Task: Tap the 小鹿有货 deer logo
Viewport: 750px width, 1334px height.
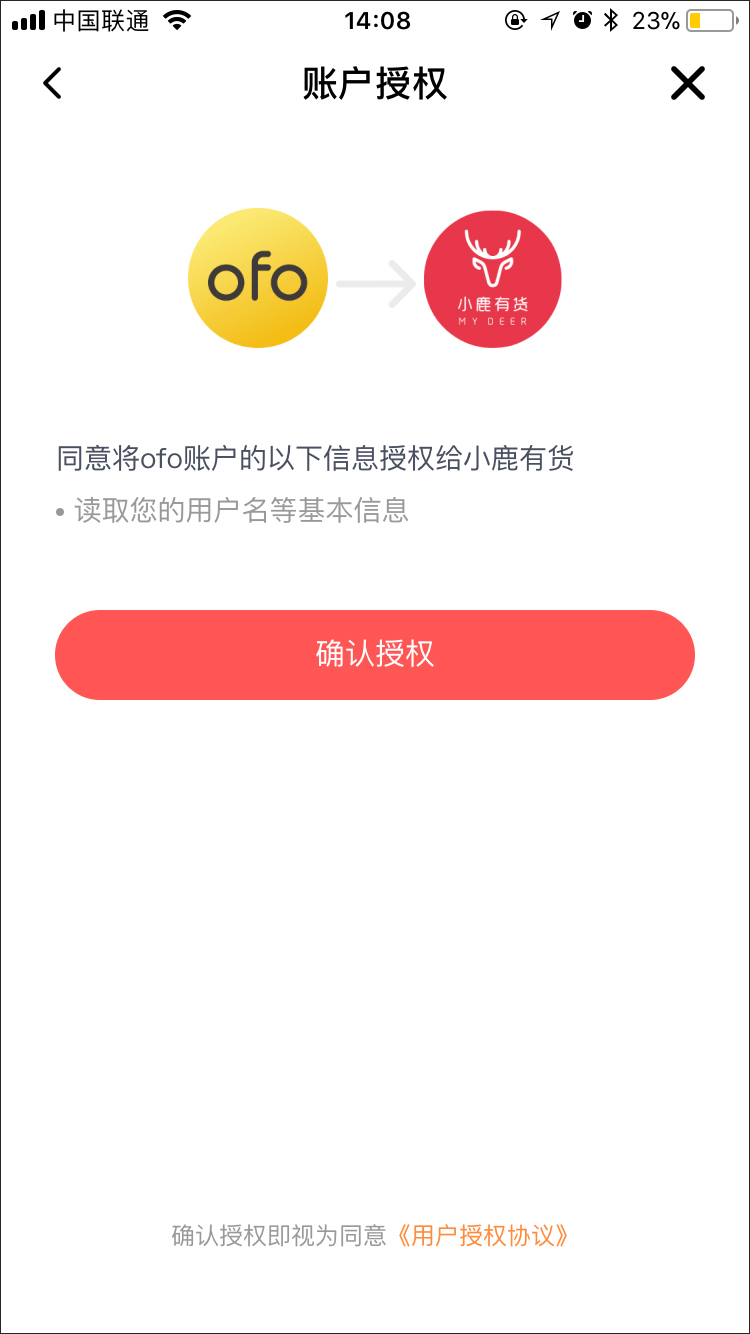Action: 492,278
